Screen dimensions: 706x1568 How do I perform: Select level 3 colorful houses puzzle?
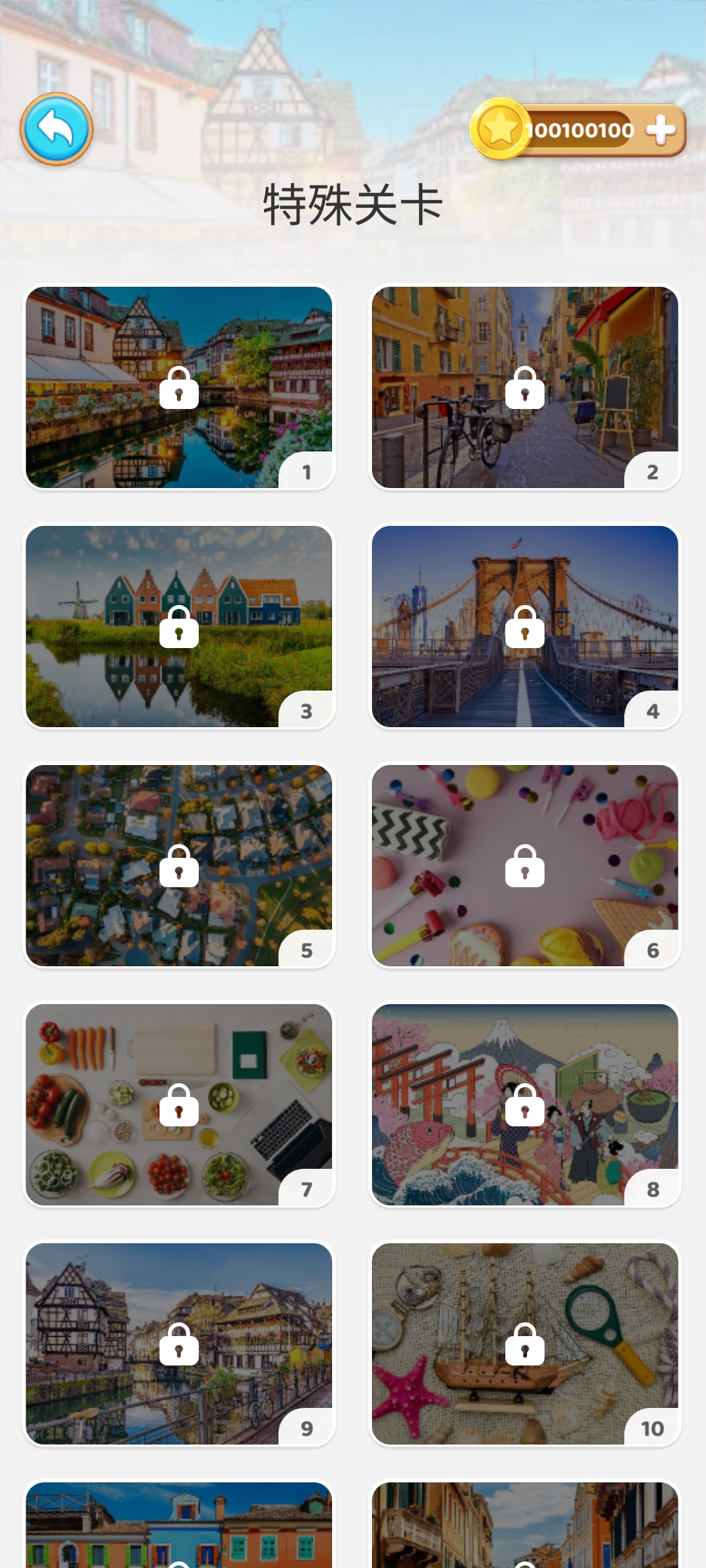(177, 629)
